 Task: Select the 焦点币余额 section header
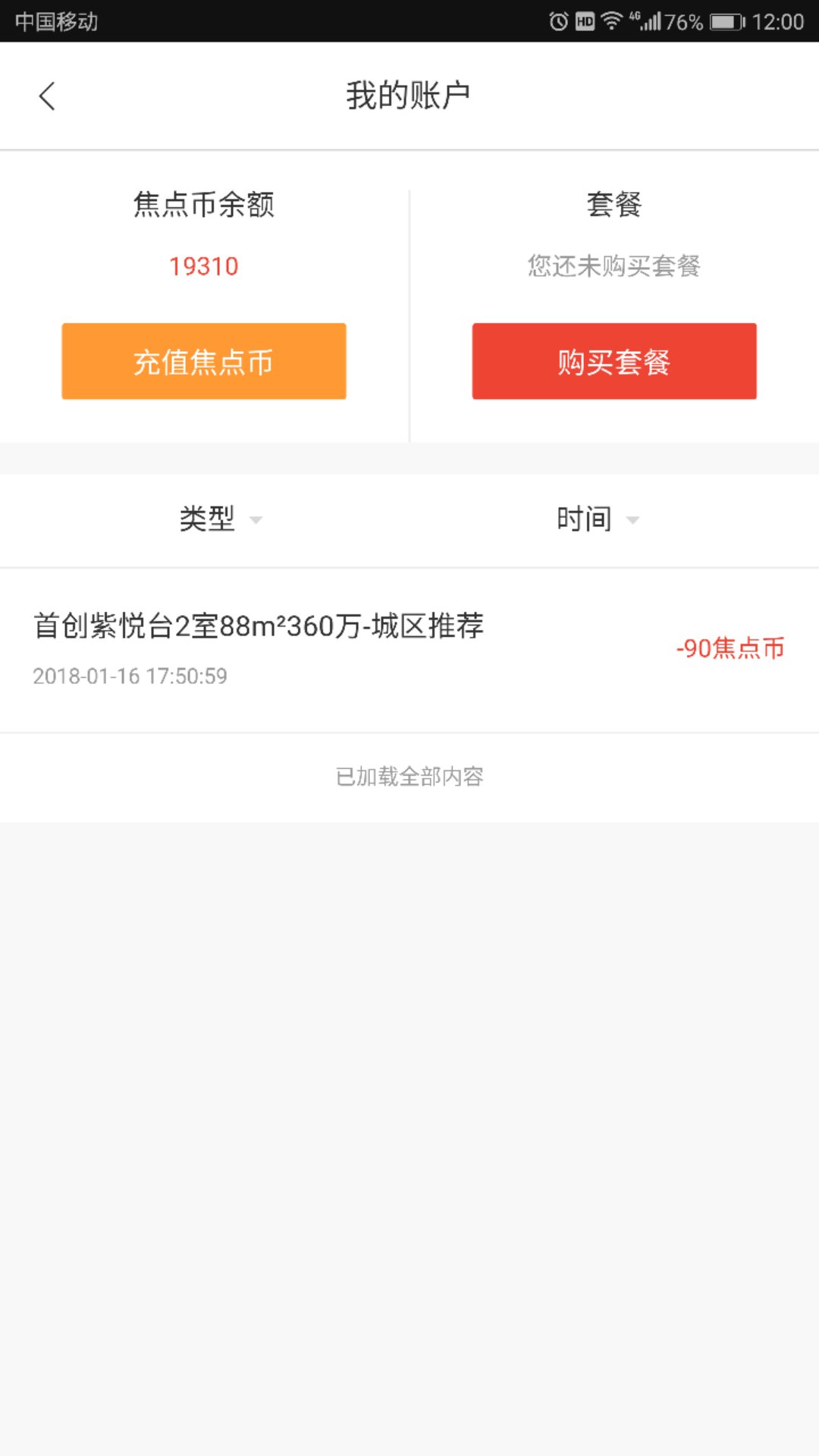(x=203, y=205)
